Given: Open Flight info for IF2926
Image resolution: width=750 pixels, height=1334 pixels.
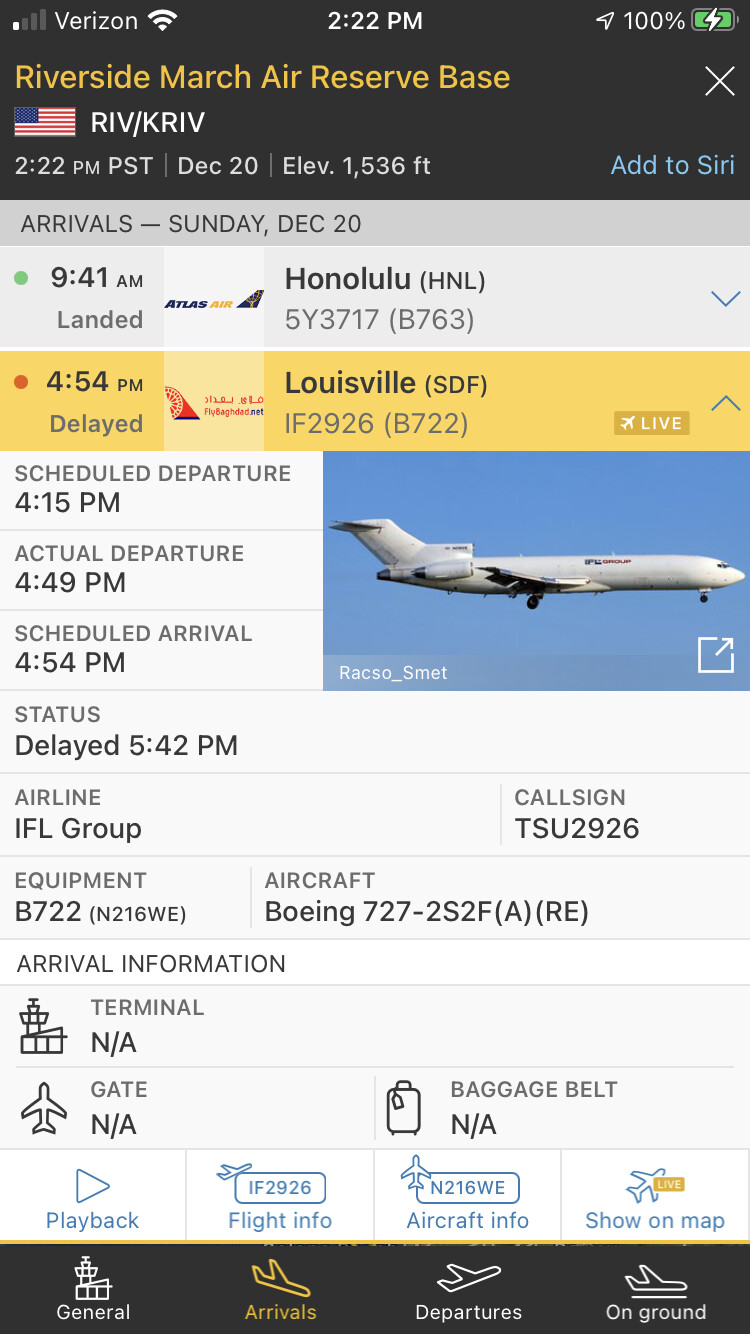Looking at the screenshot, I should pos(280,1198).
